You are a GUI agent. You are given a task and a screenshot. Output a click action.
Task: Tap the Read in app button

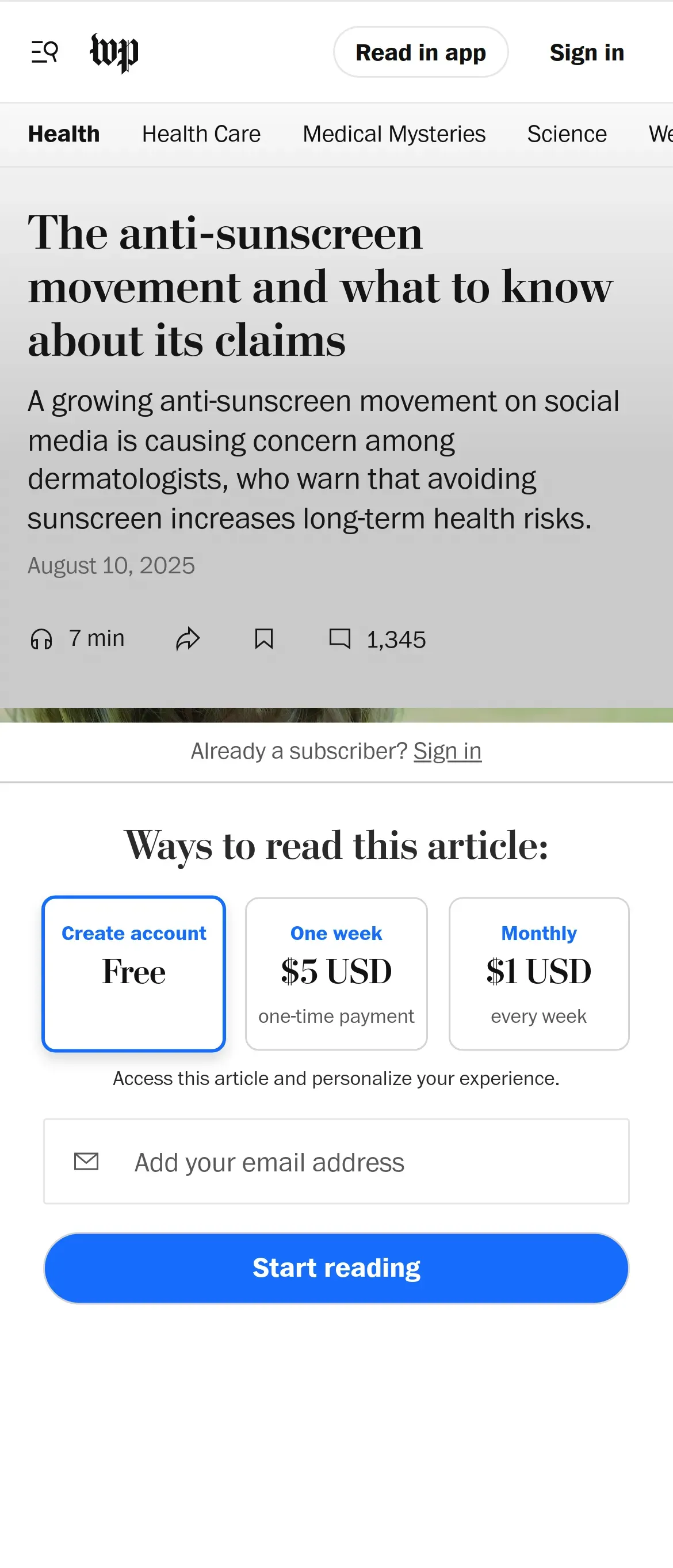click(420, 52)
